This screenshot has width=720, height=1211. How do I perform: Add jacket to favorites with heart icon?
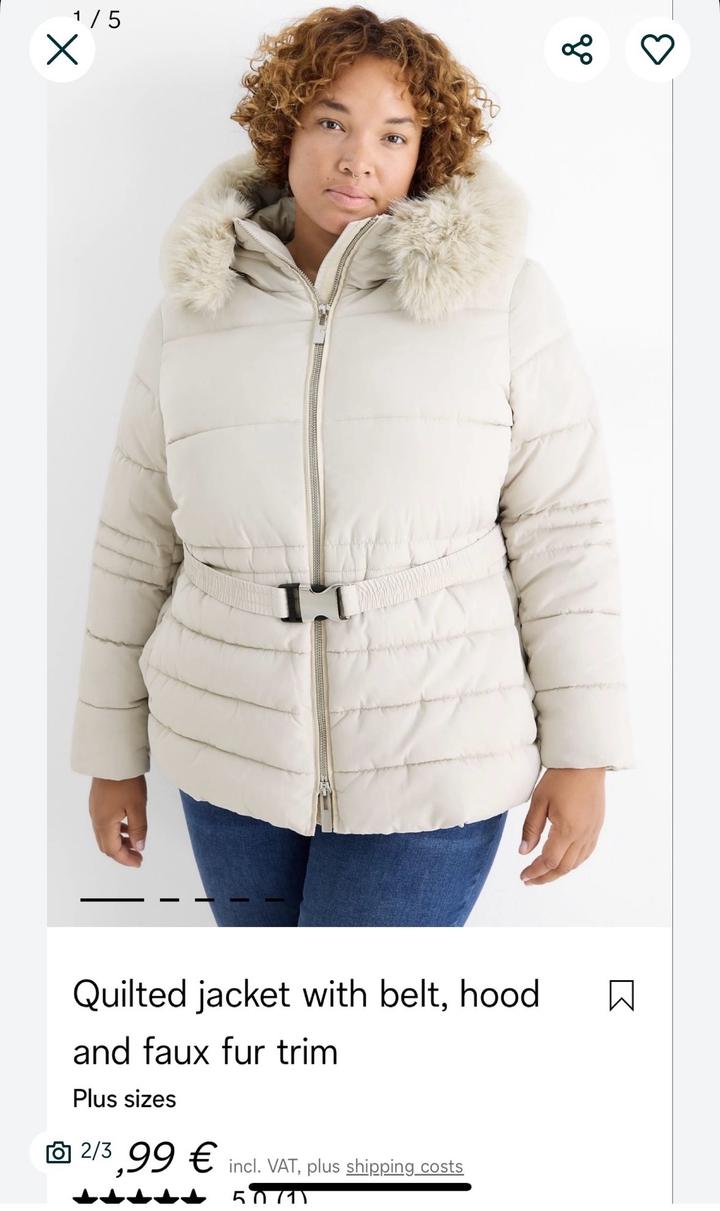657,49
